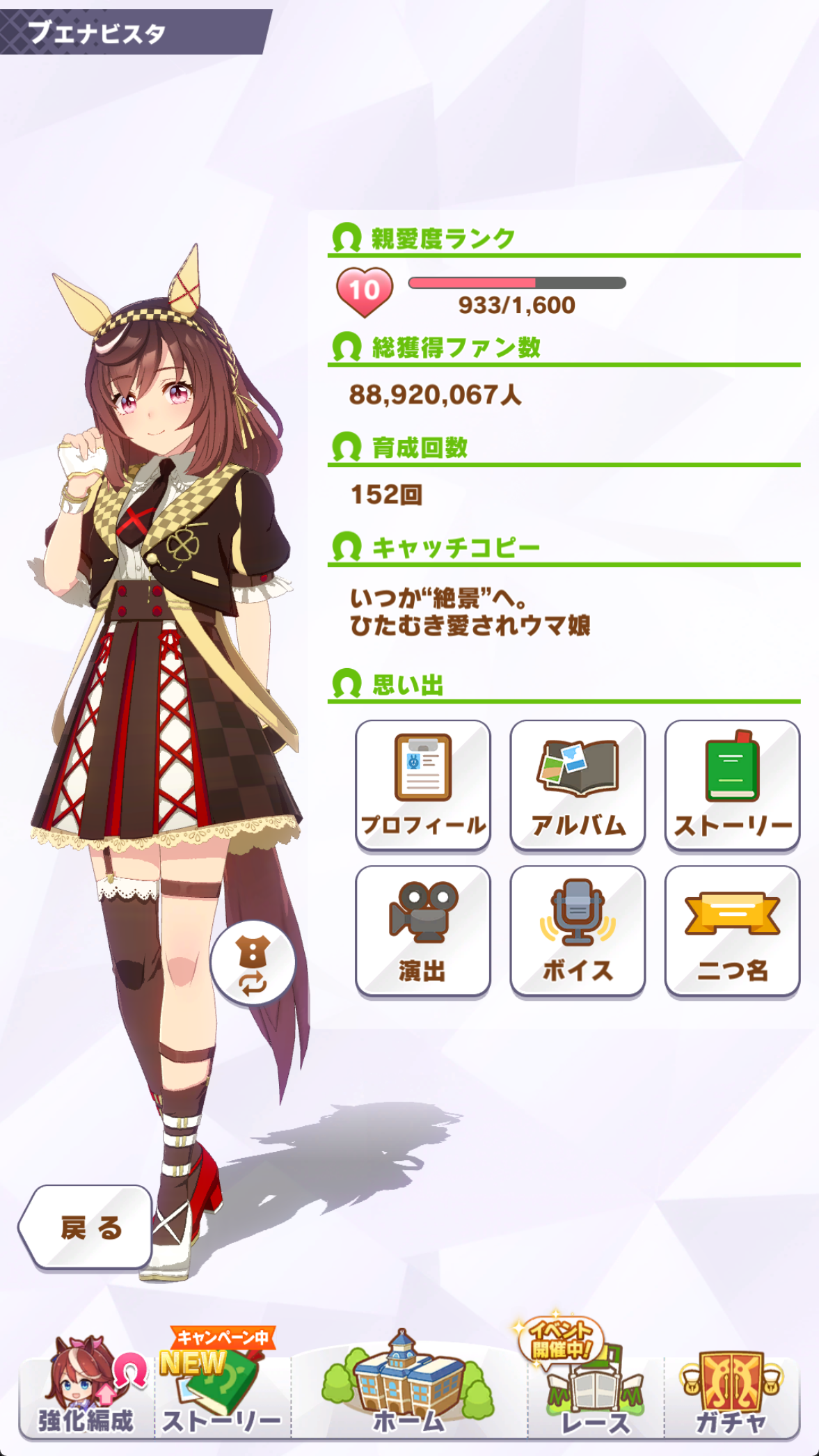Open the 演出 performance viewer

click(x=423, y=931)
